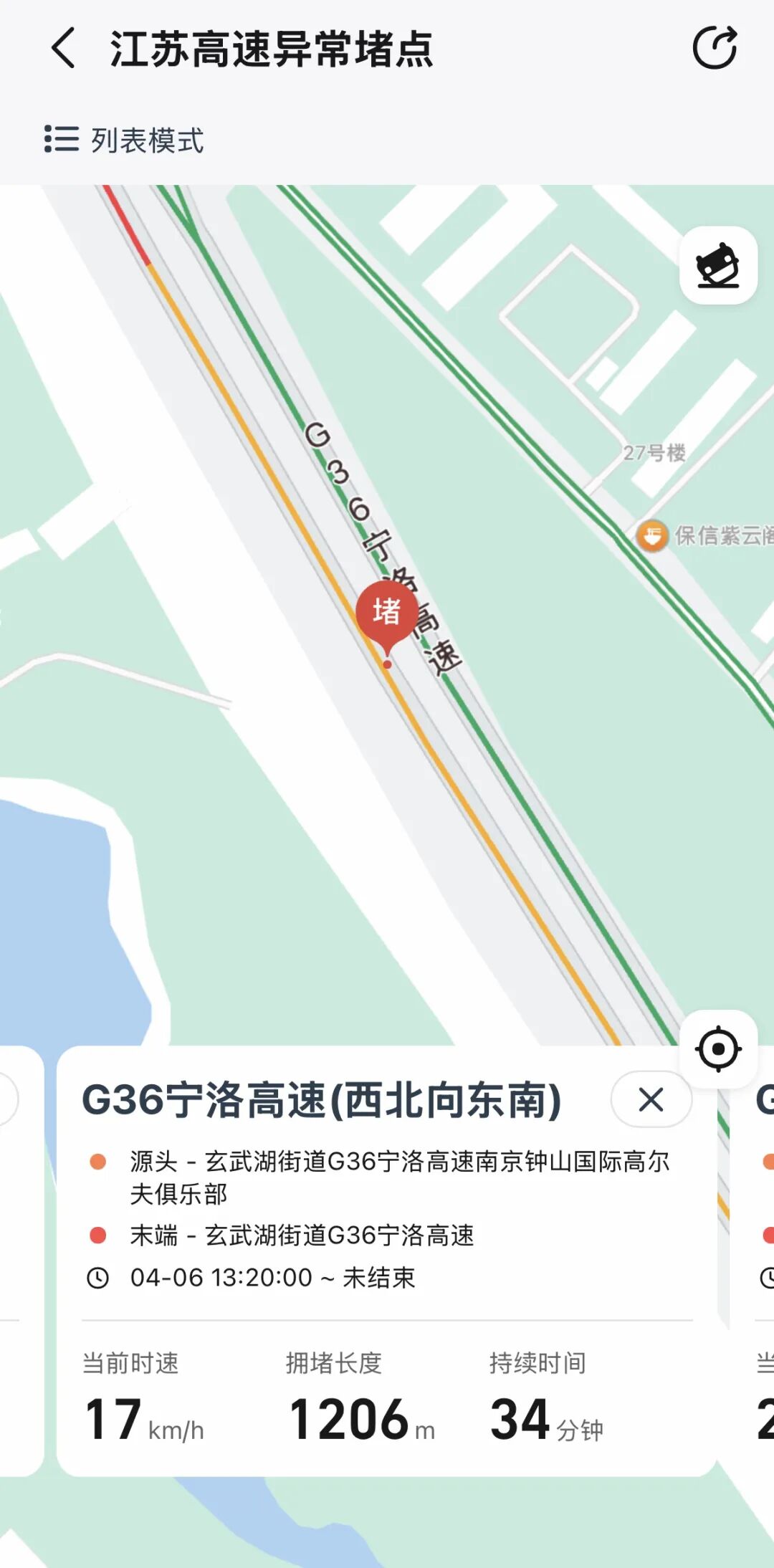This screenshot has height=1568, width=774.
Task: Close the G36宁洛高速 info card
Action: coord(651,1099)
